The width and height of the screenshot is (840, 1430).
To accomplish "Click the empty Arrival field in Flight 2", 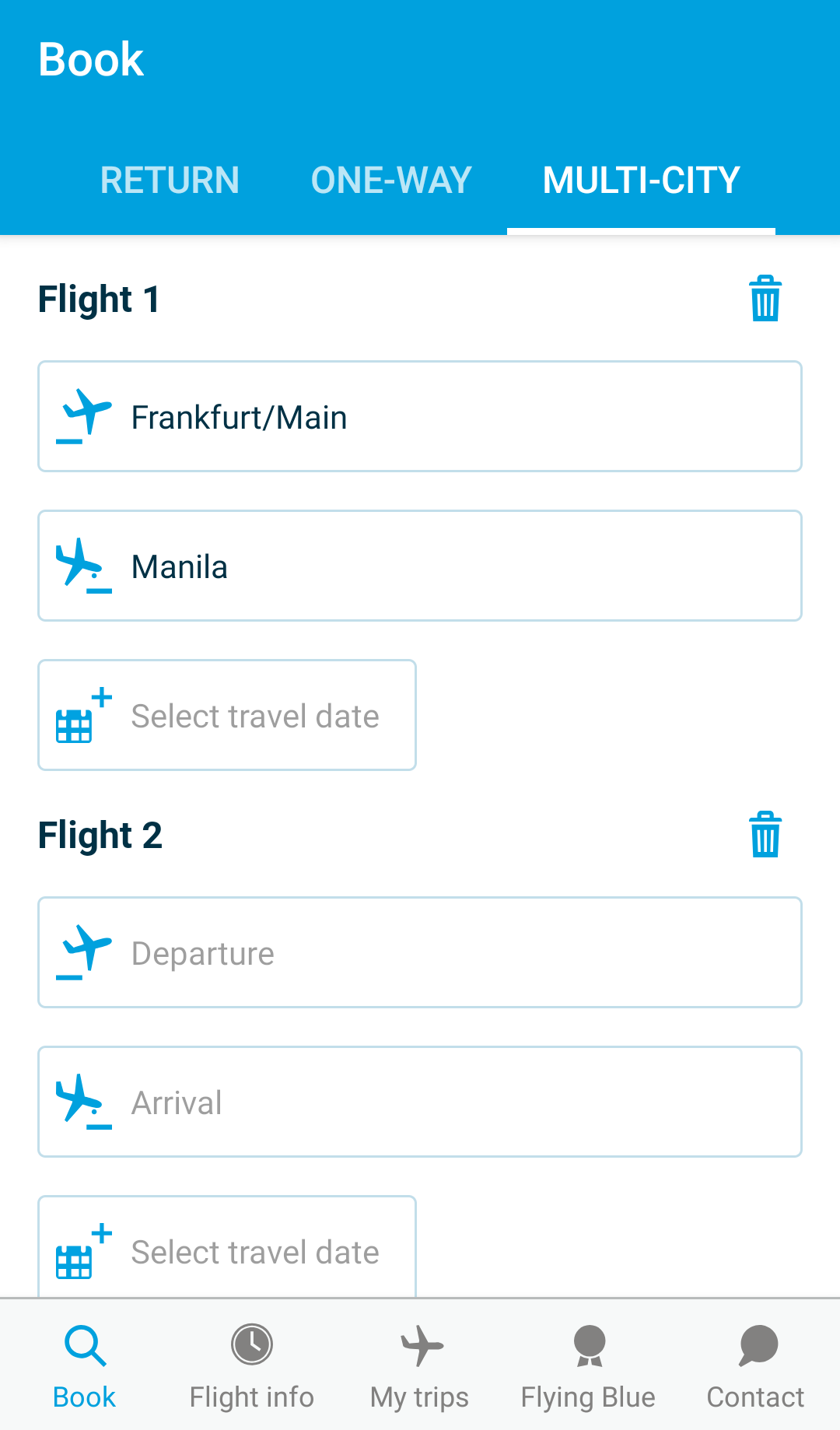I will tap(420, 1101).
